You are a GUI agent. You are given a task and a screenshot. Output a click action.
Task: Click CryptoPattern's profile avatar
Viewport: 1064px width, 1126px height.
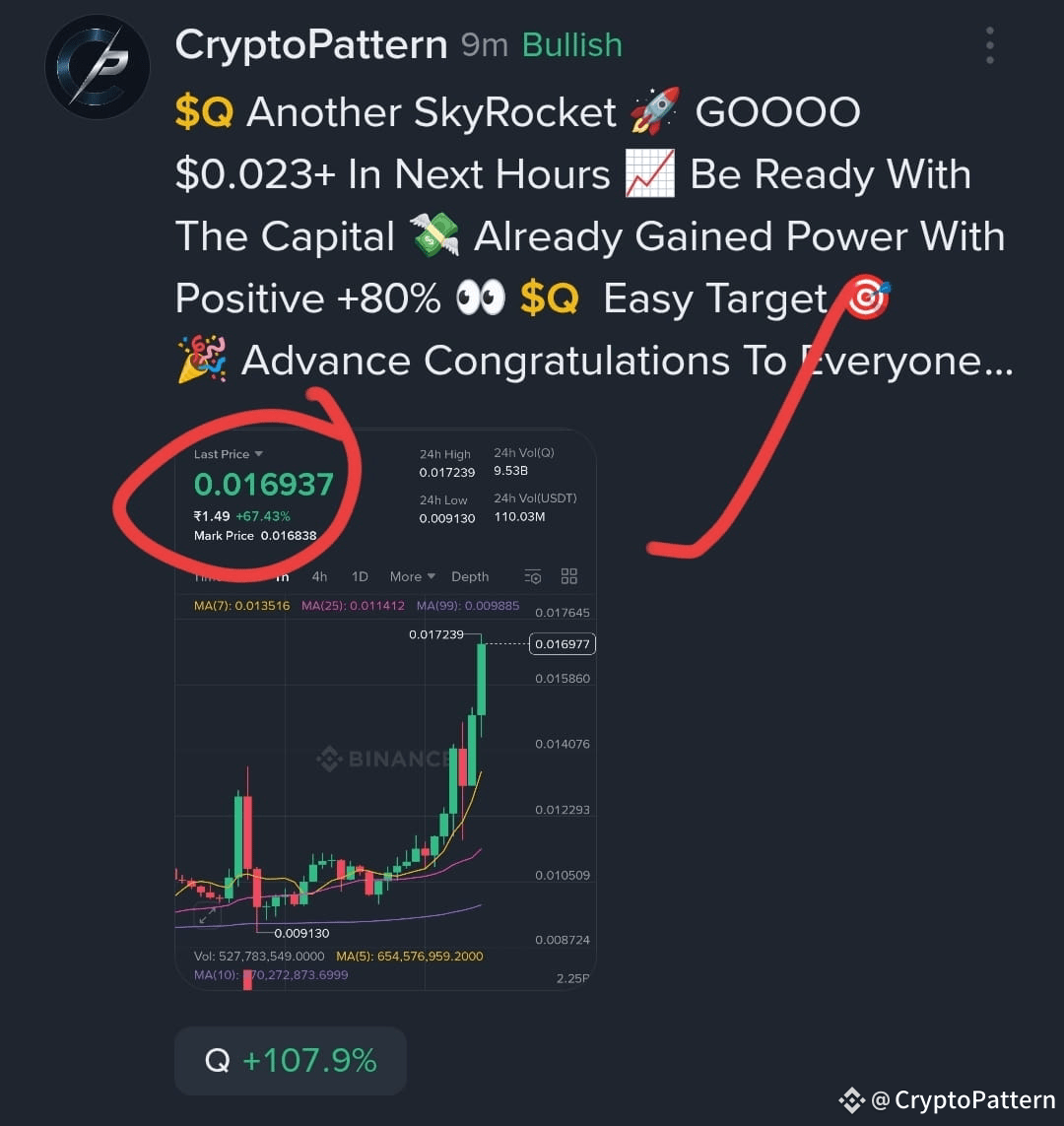pos(97,67)
